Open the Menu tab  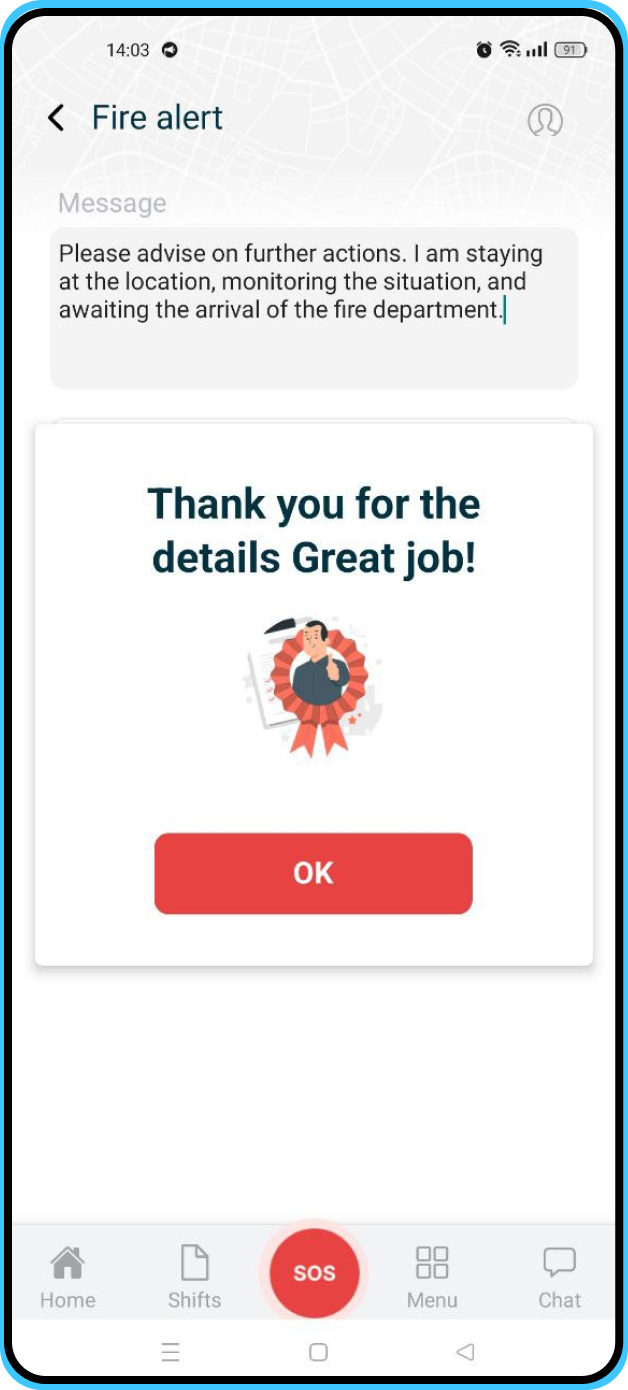click(432, 1277)
